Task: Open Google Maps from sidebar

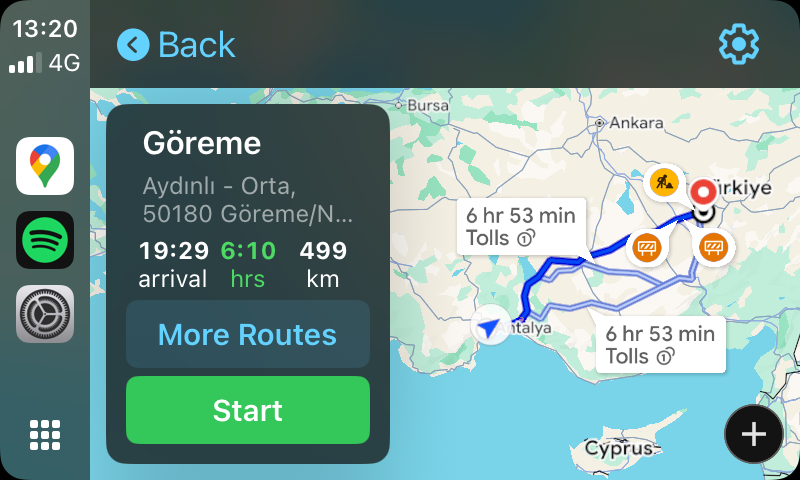Action: tap(45, 166)
